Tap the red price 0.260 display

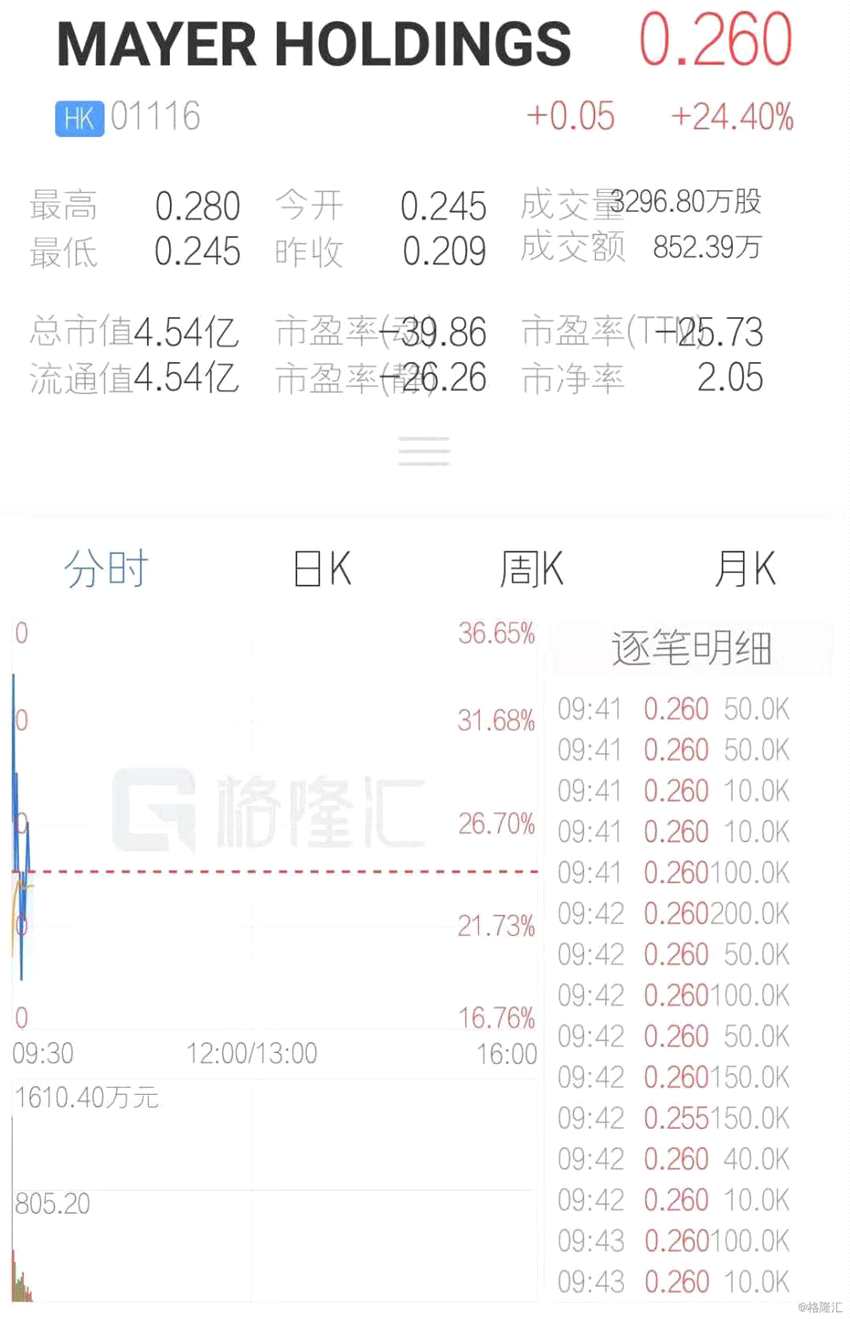716,40
